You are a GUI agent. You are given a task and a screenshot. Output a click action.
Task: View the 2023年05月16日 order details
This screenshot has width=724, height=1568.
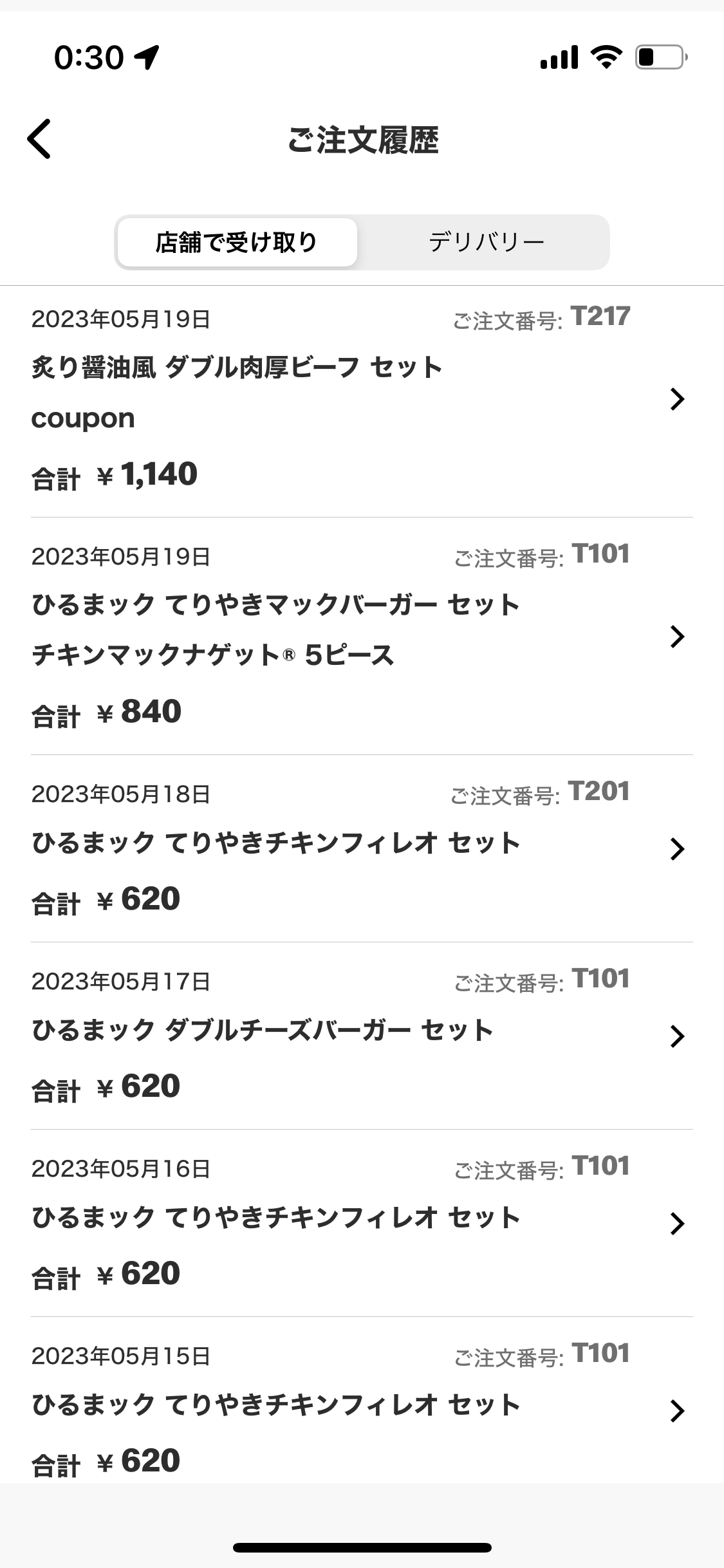[x=362, y=1223]
